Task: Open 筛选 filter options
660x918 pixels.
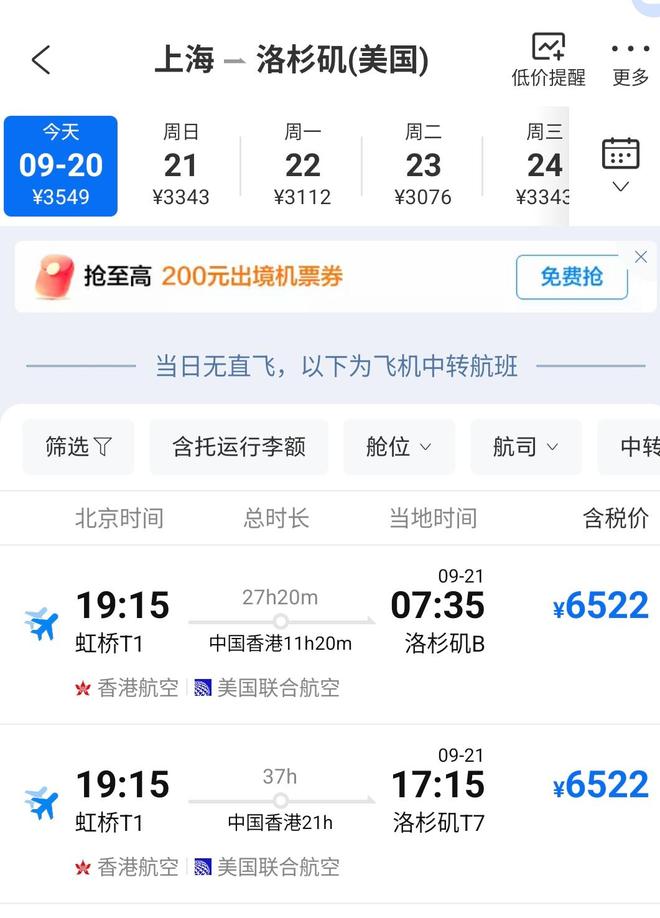Action: (x=78, y=447)
